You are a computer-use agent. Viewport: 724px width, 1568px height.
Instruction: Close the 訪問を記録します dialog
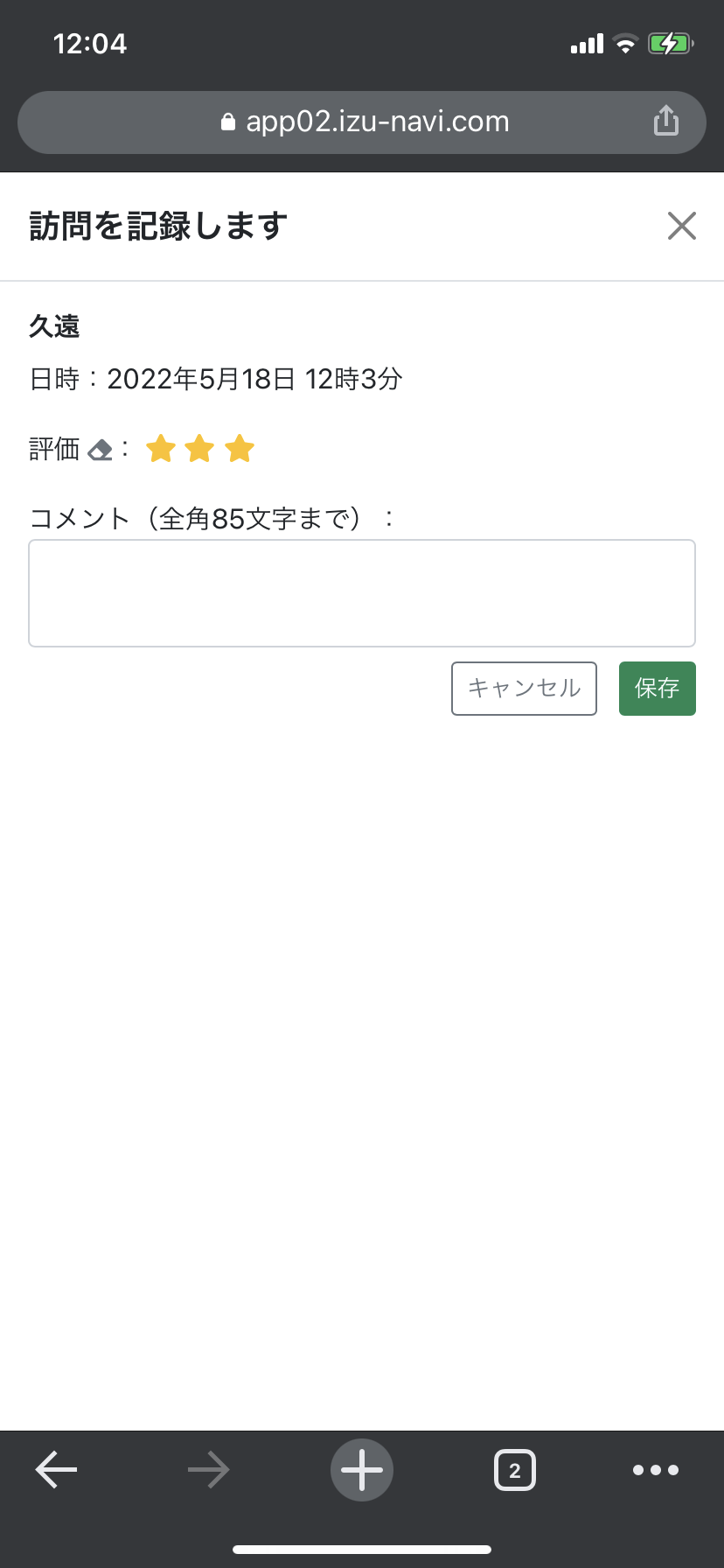[x=681, y=226]
